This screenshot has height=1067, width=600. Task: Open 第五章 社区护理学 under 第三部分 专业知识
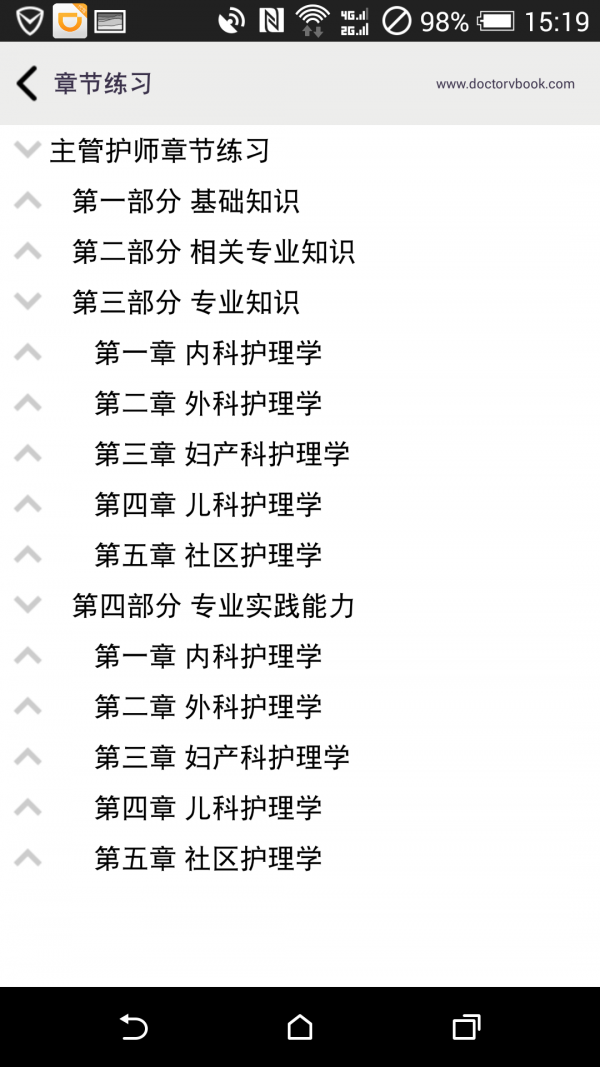click(208, 555)
